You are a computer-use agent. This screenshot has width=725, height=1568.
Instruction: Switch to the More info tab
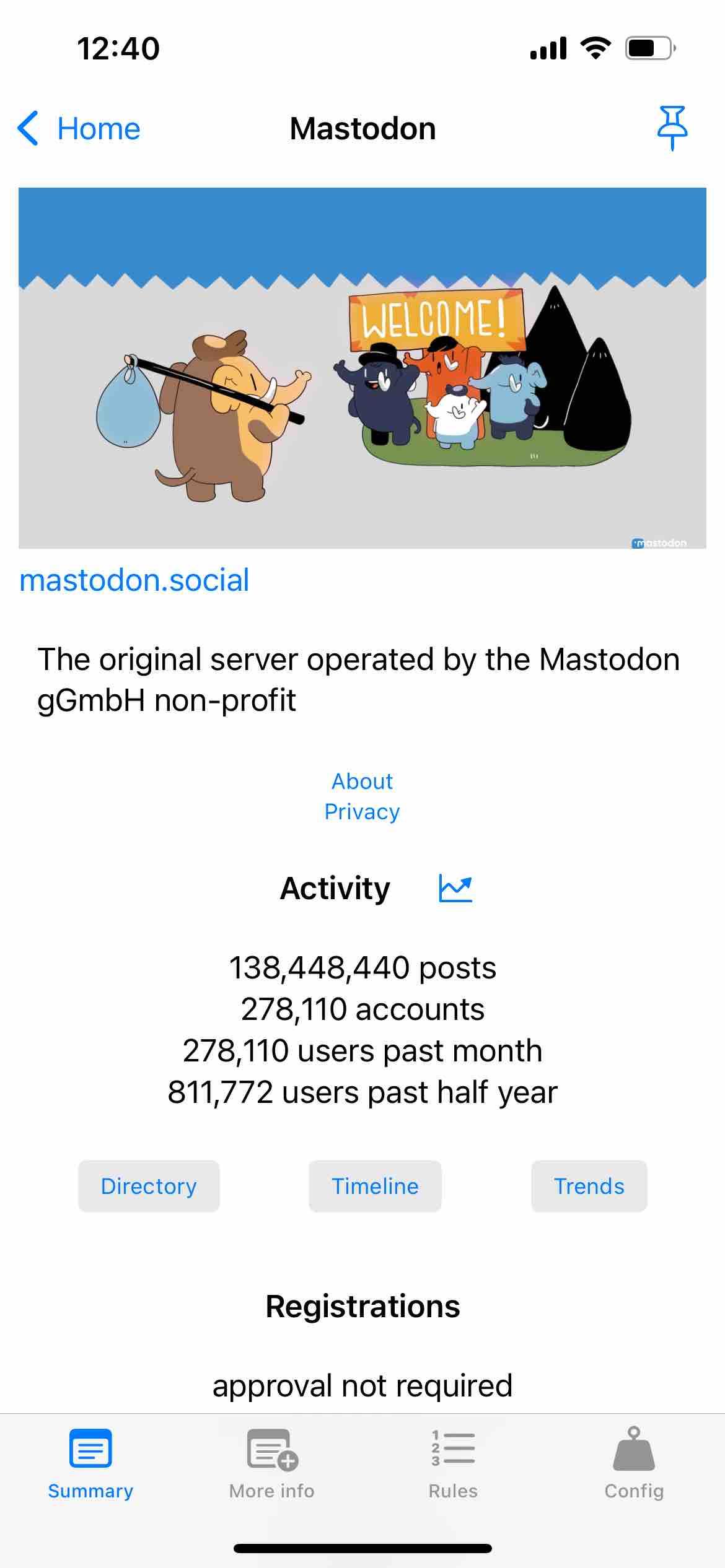pyautogui.click(x=272, y=1464)
